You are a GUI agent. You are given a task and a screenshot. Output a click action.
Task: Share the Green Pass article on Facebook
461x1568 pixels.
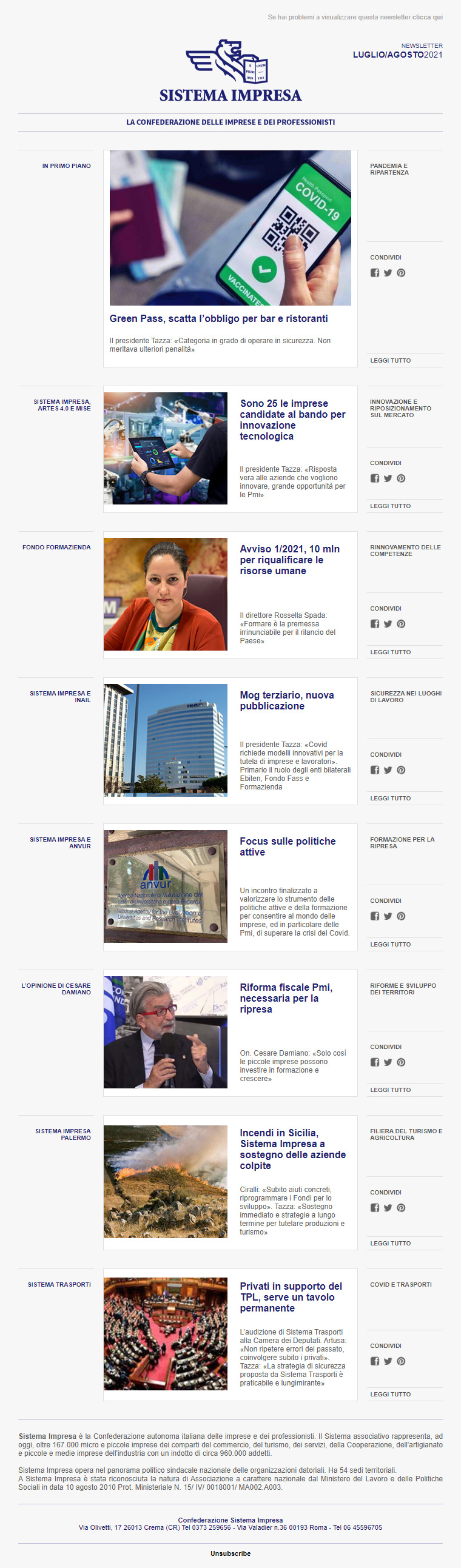(x=374, y=273)
